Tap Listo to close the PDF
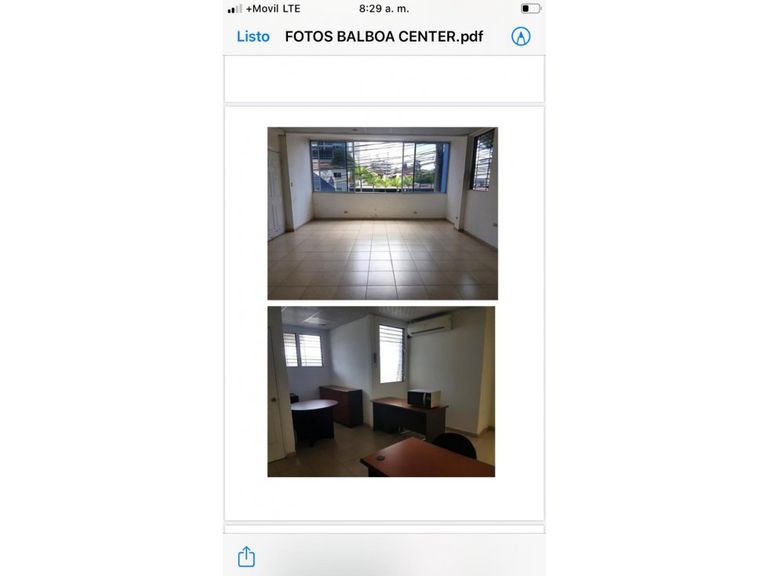The image size is (768, 576). [x=253, y=37]
